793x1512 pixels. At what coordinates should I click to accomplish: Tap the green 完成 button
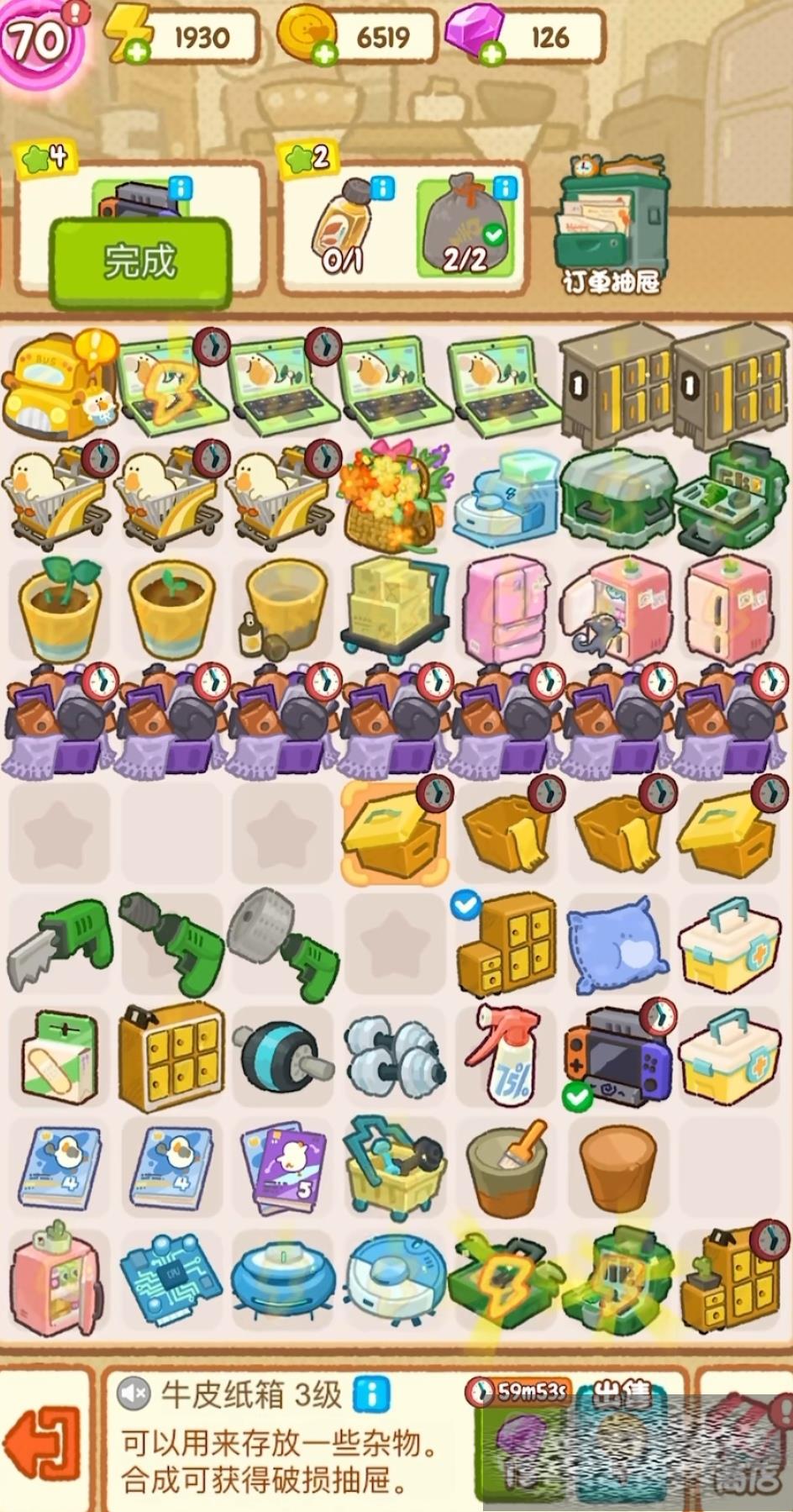coord(139,262)
